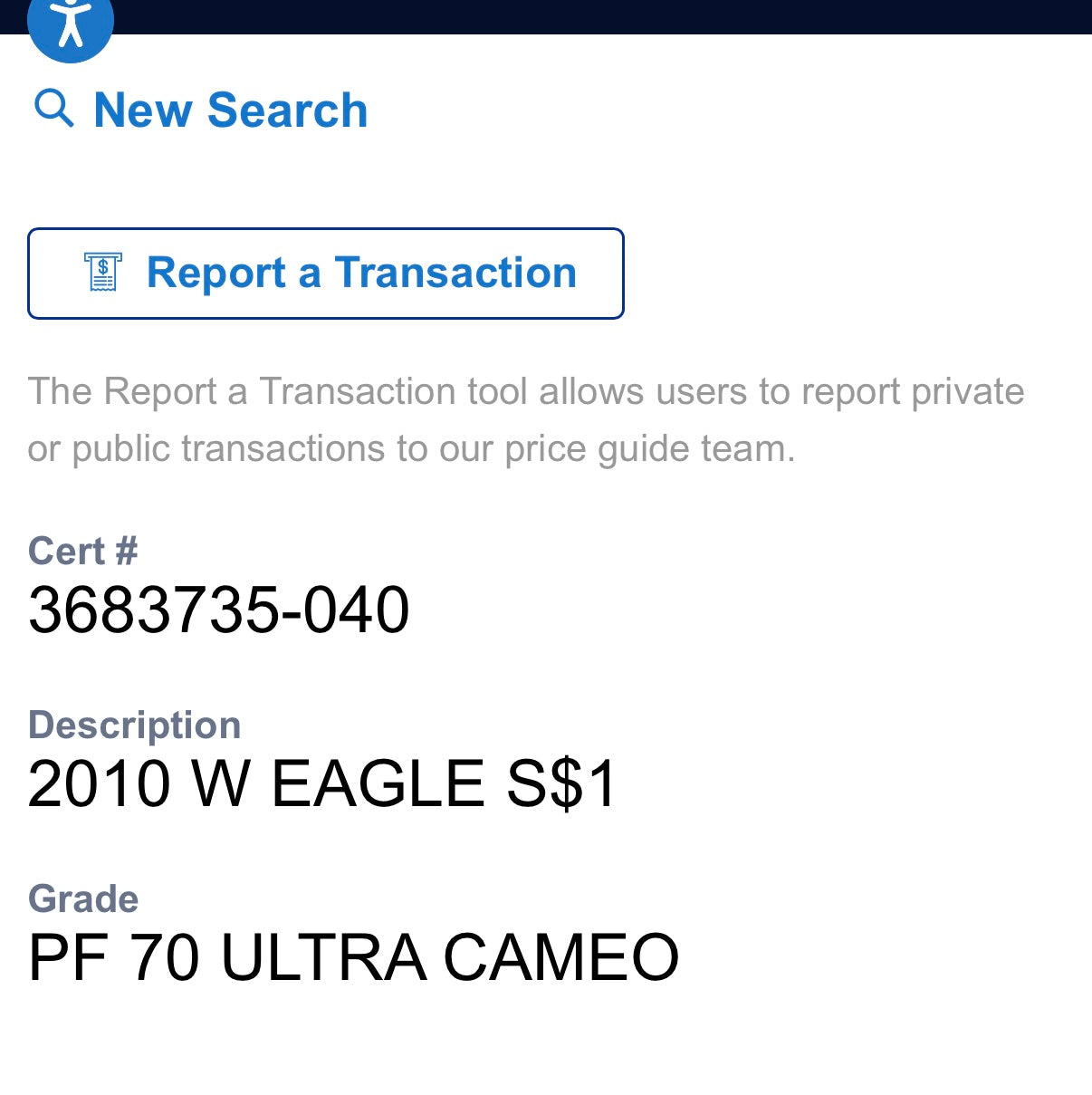Viewport: 1092px width, 1095px height.
Task: Tap the Report a Transaction button
Action: (x=326, y=274)
